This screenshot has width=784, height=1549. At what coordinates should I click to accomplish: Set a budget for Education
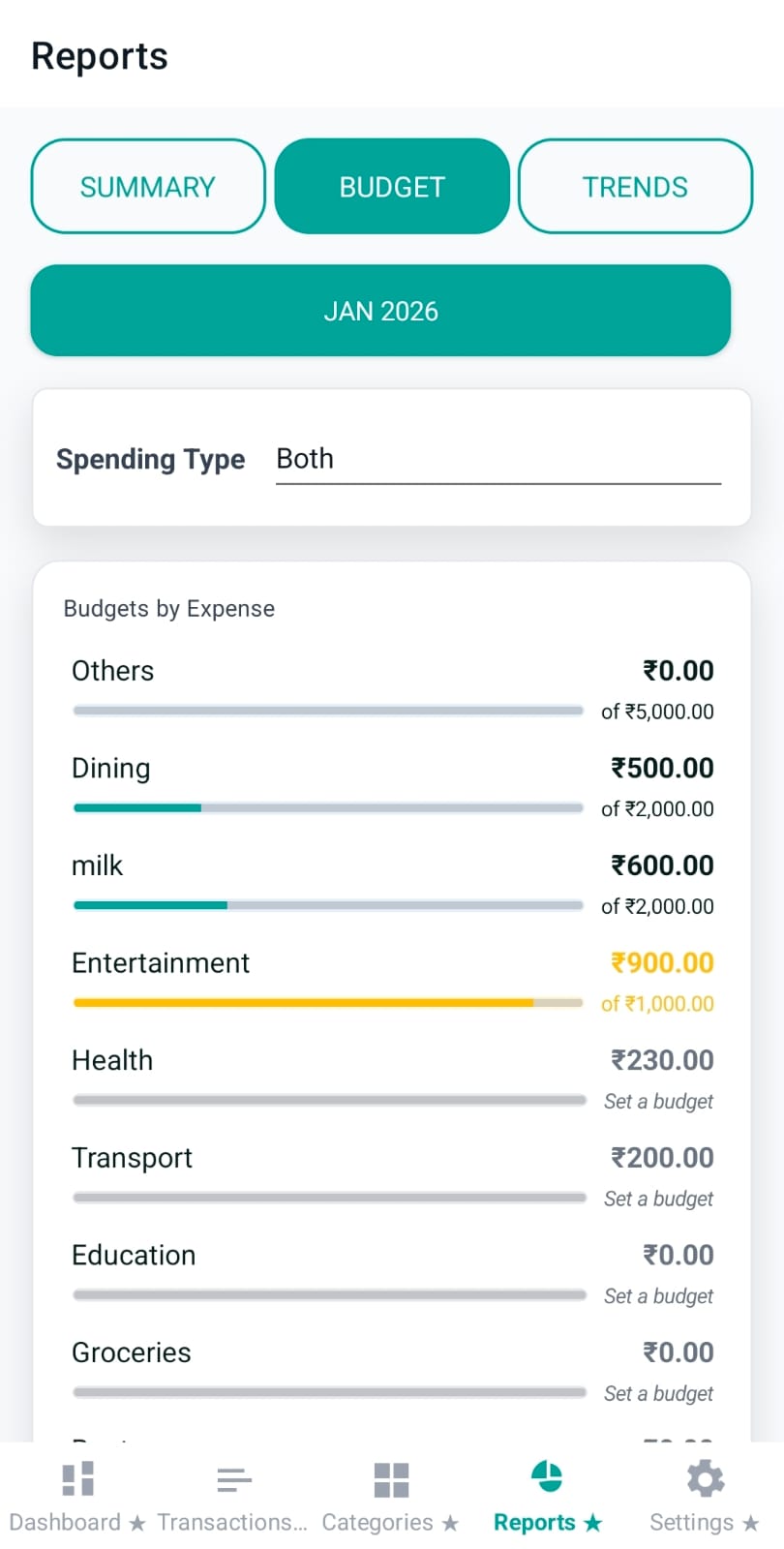click(x=658, y=1296)
